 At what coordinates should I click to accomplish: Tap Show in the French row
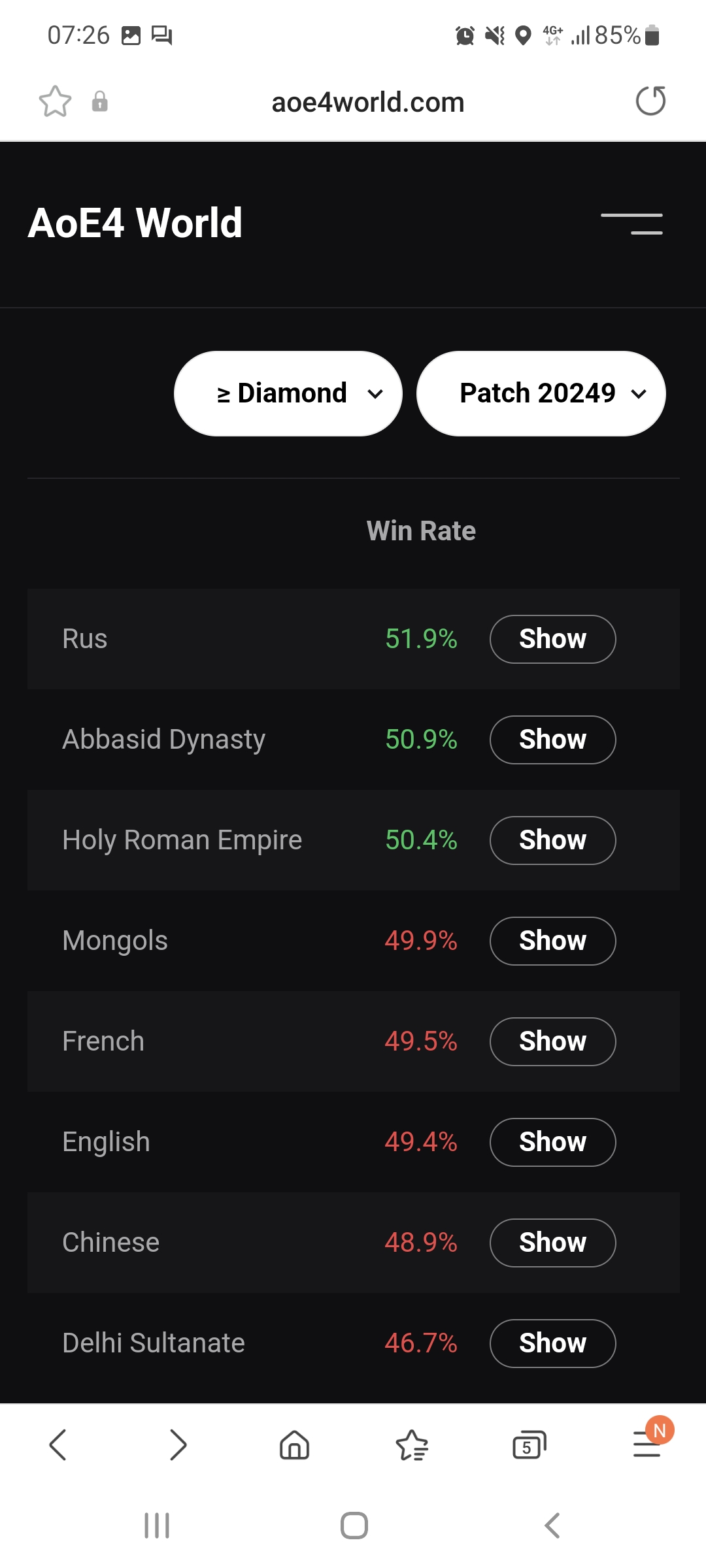tap(552, 1041)
